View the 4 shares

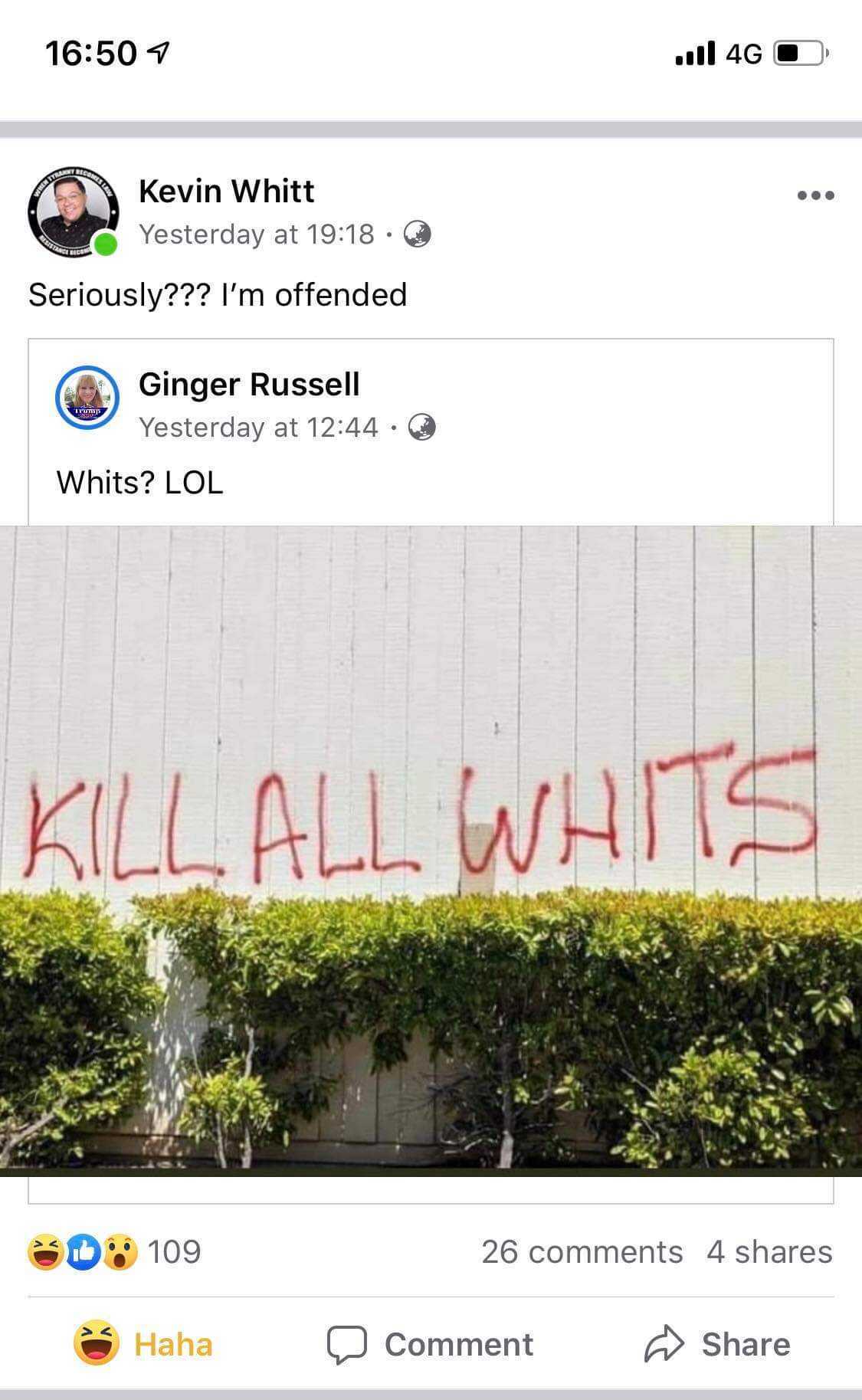point(769,1251)
